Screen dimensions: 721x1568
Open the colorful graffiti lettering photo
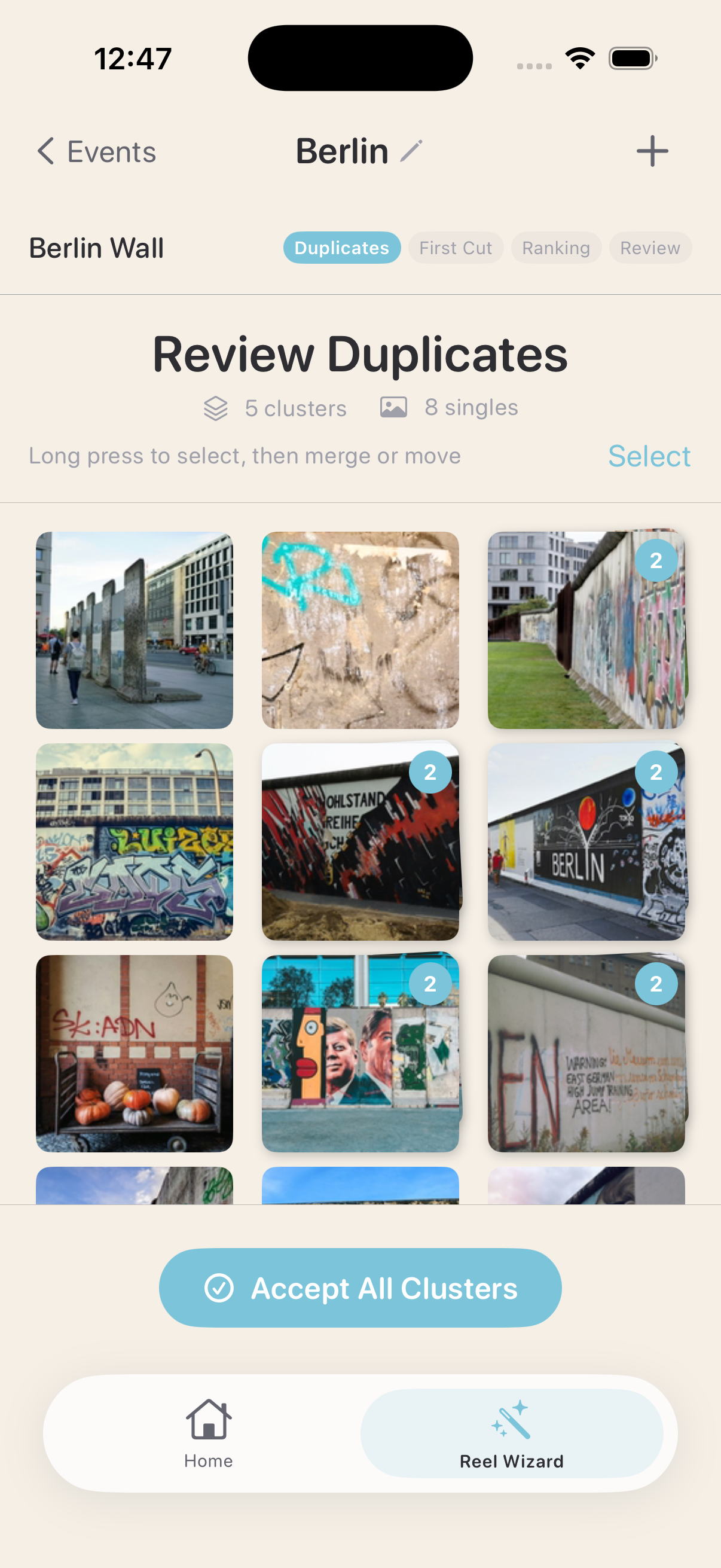pyautogui.click(x=135, y=841)
